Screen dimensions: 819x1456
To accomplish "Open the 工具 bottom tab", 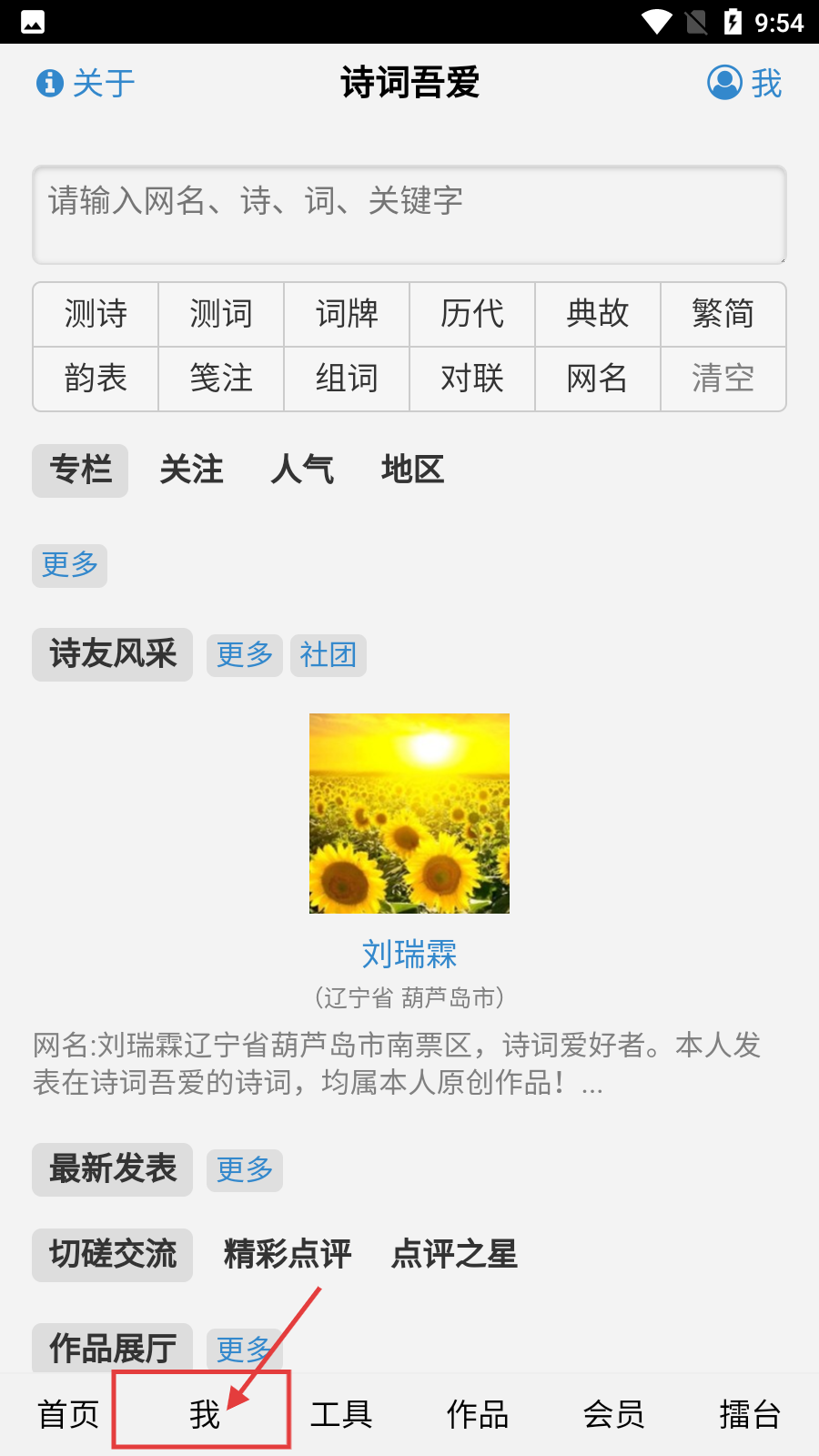I will point(341,1415).
